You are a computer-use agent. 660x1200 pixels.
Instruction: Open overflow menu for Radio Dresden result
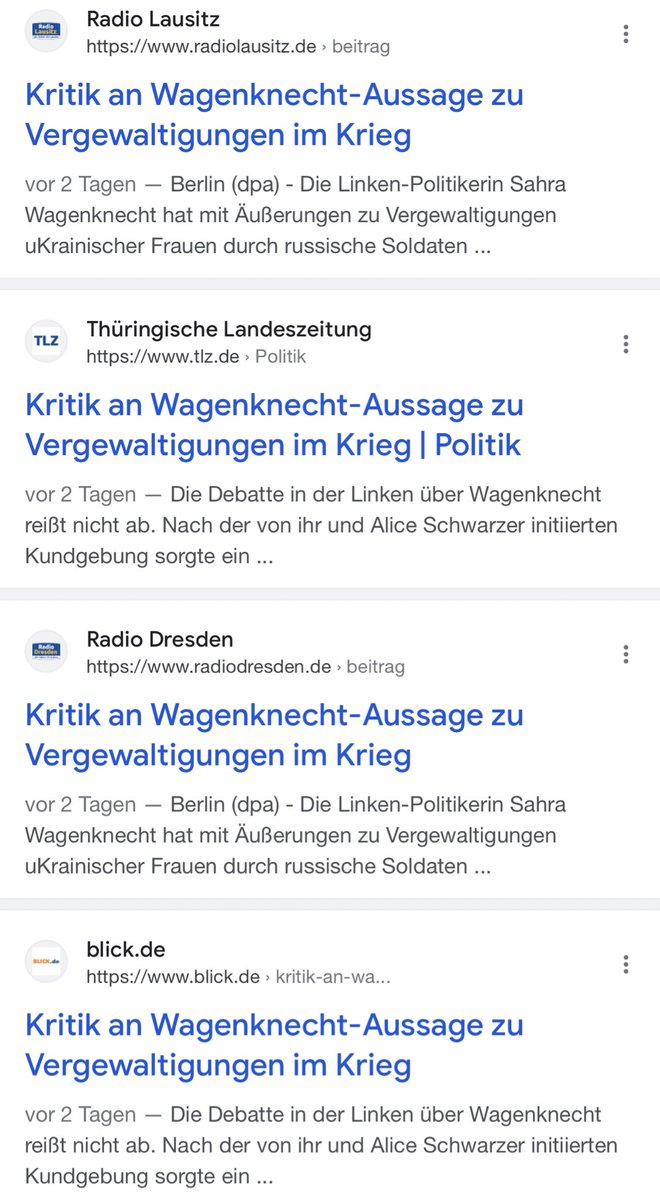[x=626, y=654]
